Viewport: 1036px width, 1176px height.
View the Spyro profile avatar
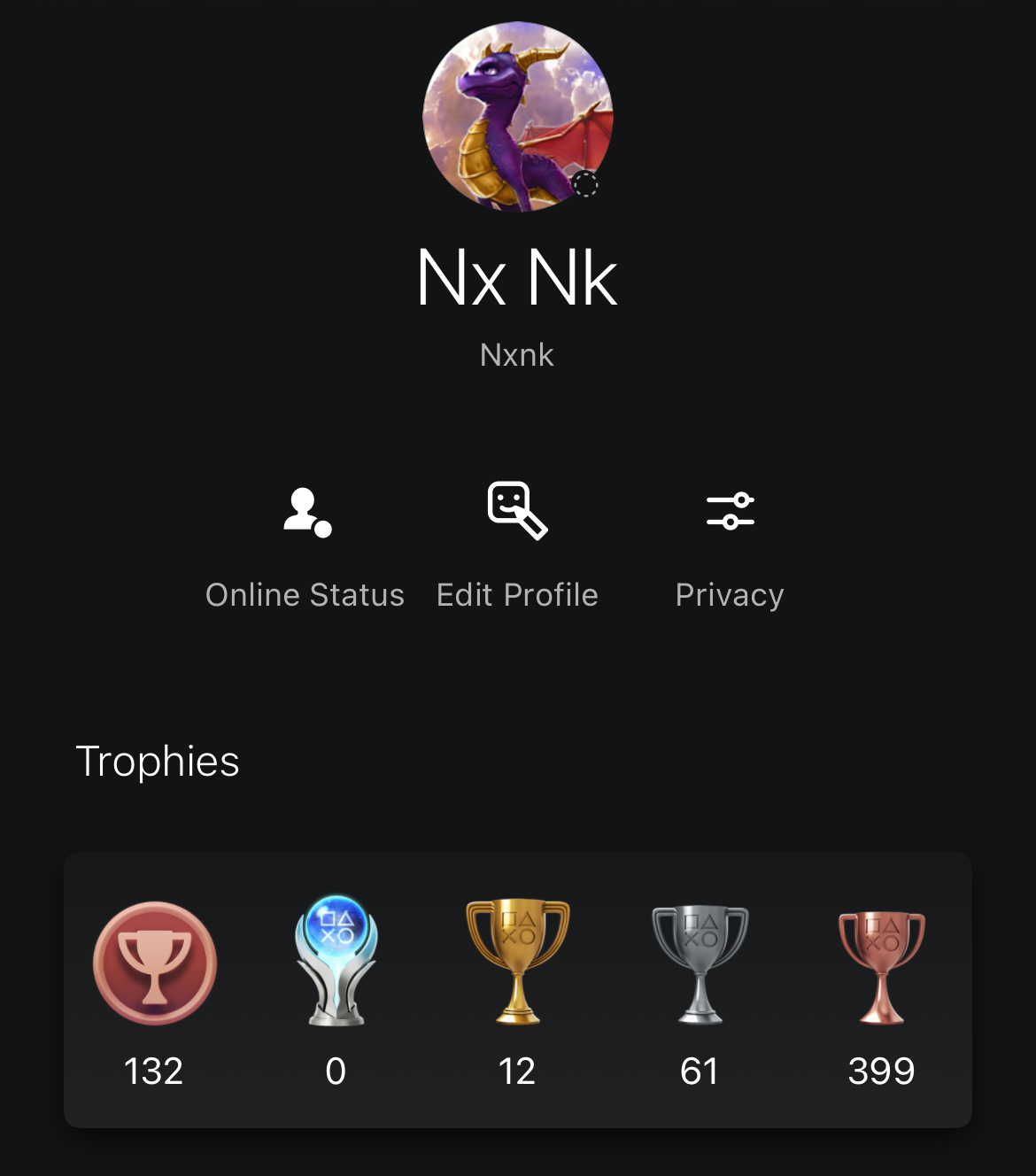click(x=517, y=116)
